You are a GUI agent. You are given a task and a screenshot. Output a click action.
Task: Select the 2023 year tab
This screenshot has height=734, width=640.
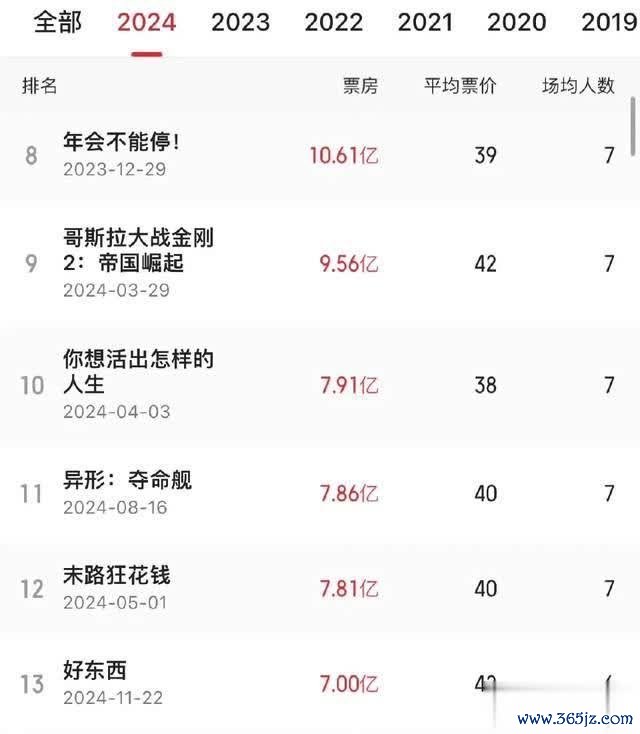coord(240,22)
